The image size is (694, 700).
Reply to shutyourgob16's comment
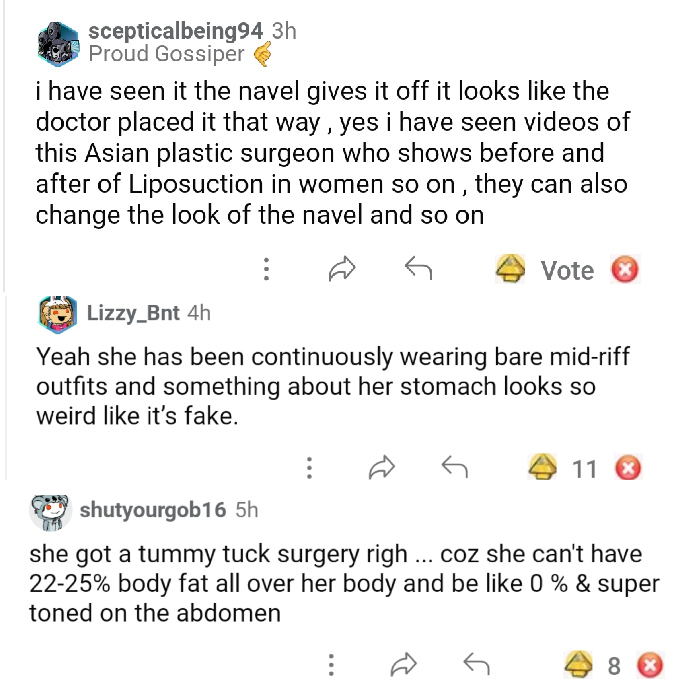tap(477, 664)
